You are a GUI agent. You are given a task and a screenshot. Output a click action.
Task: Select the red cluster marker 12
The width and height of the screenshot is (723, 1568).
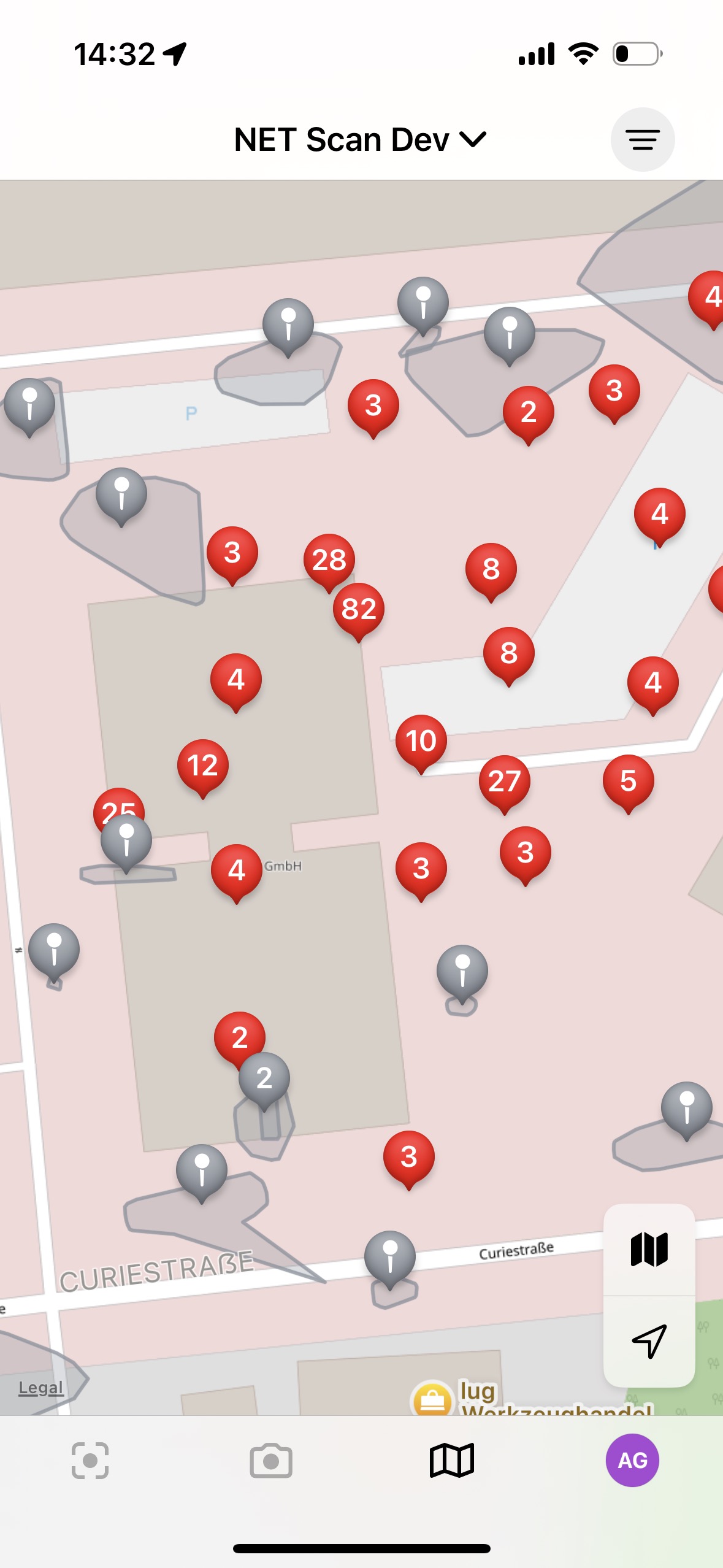202,765
